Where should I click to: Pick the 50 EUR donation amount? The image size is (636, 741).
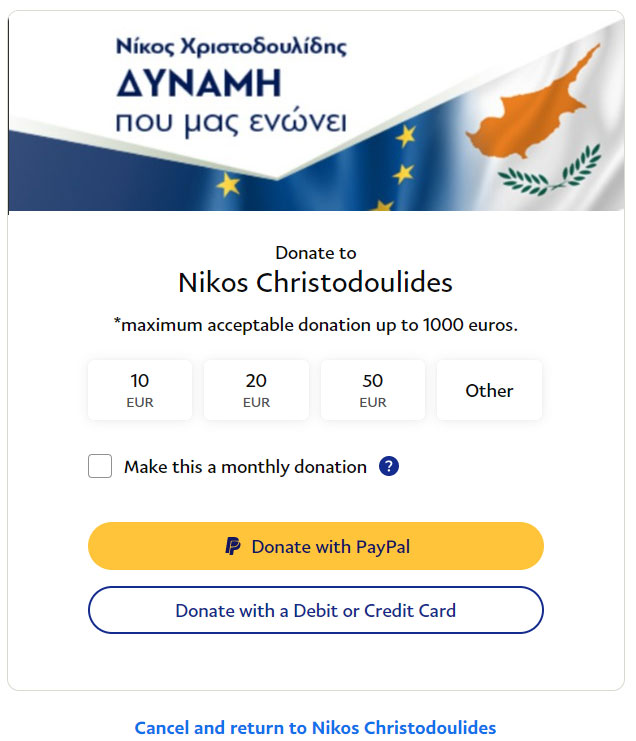click(x=372, y=390)
